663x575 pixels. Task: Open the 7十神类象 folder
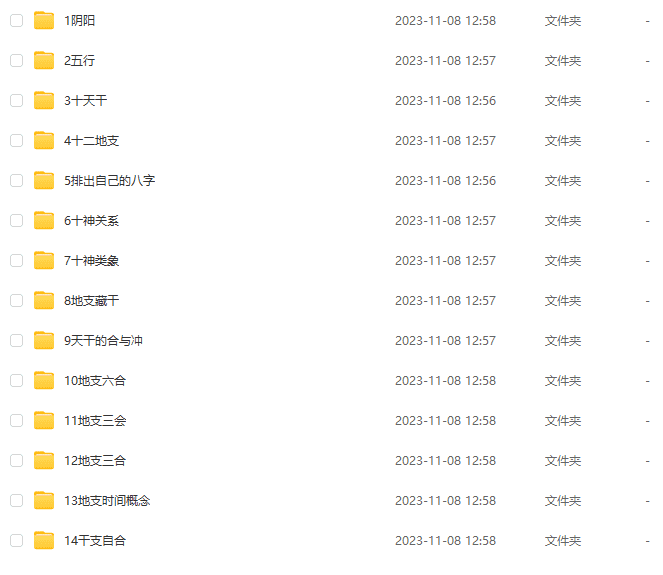point(91,261)
